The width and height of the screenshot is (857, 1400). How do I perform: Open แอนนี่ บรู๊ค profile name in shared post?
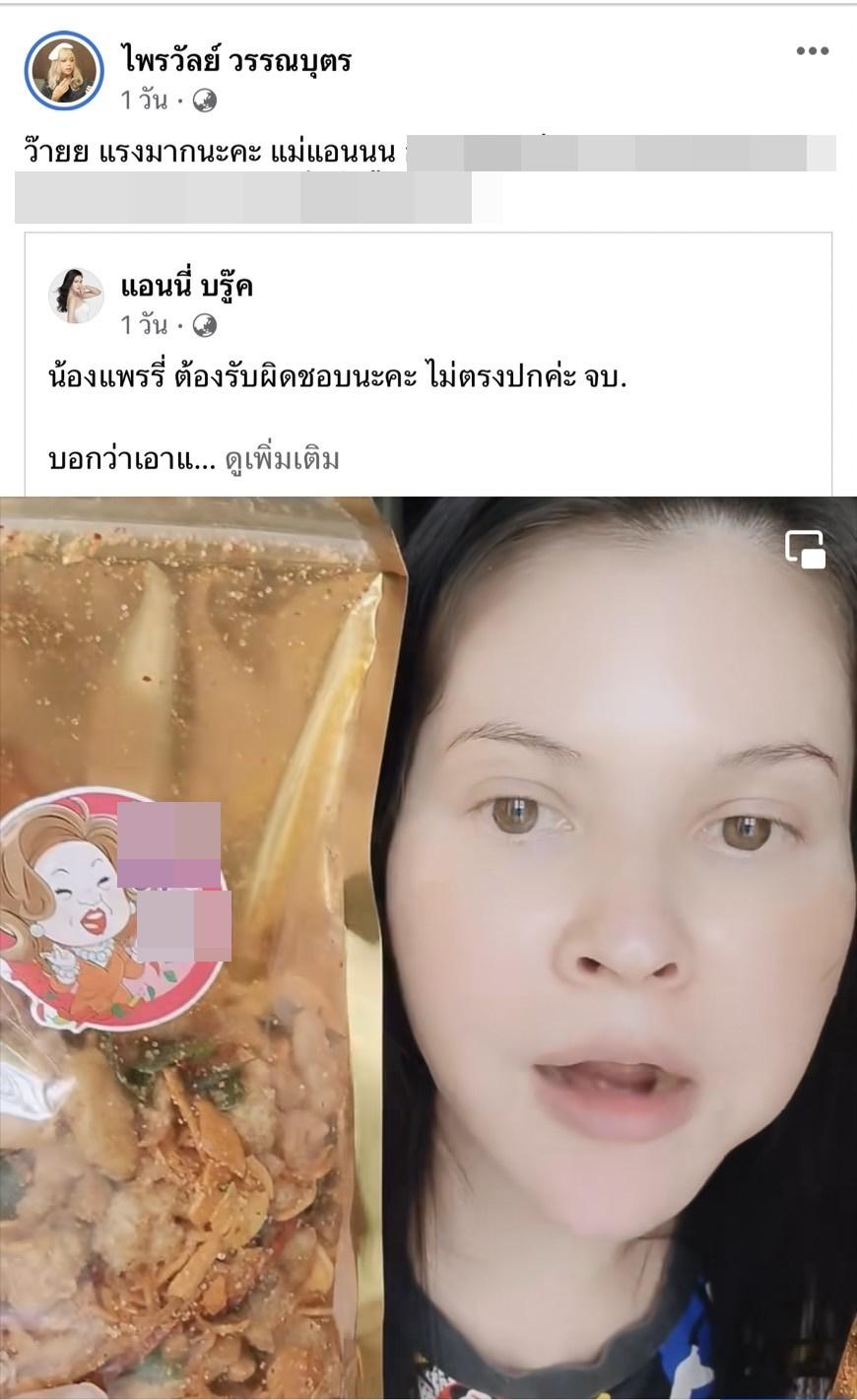(x=187, y=287)
